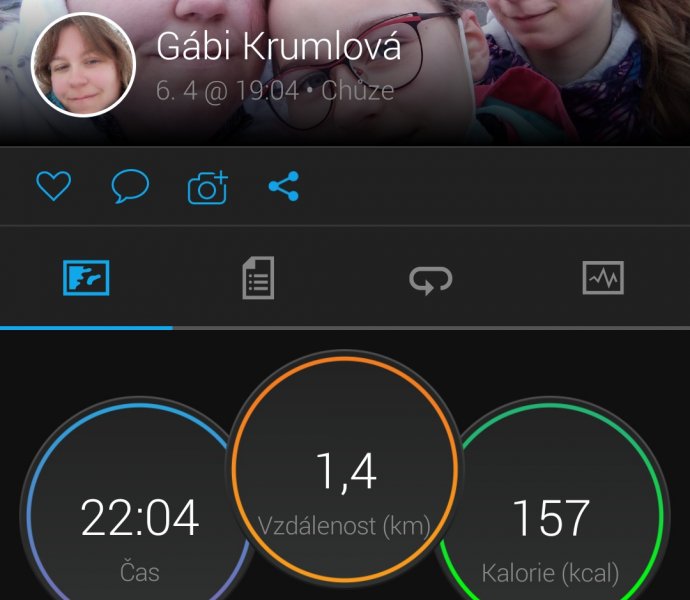This screenshot has width=690, height=600.
Task: Add a photo to the activity
Action: tap(207, 188)
